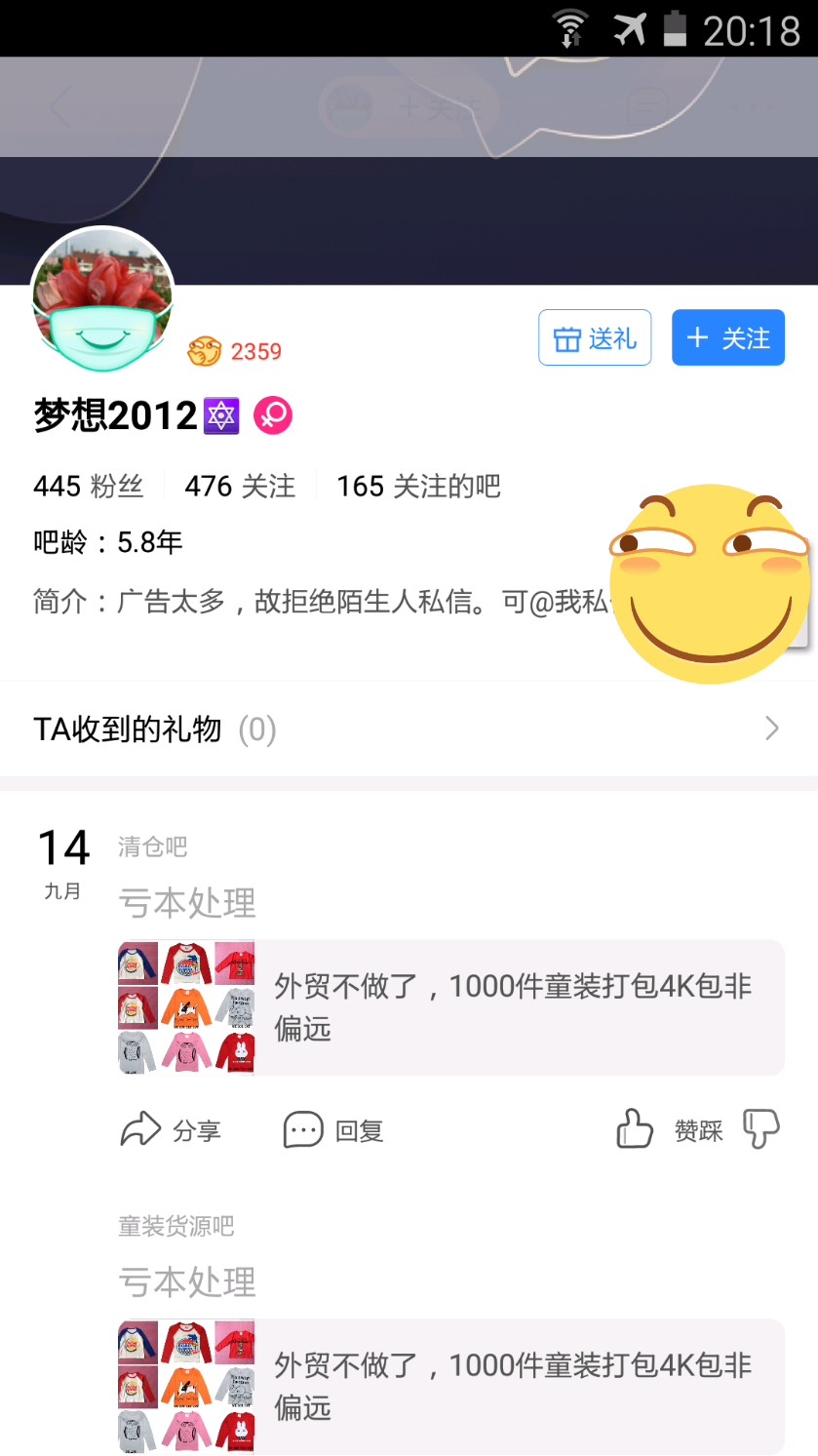Open the 童装货源吧 forum link

tap(176, 1226)
